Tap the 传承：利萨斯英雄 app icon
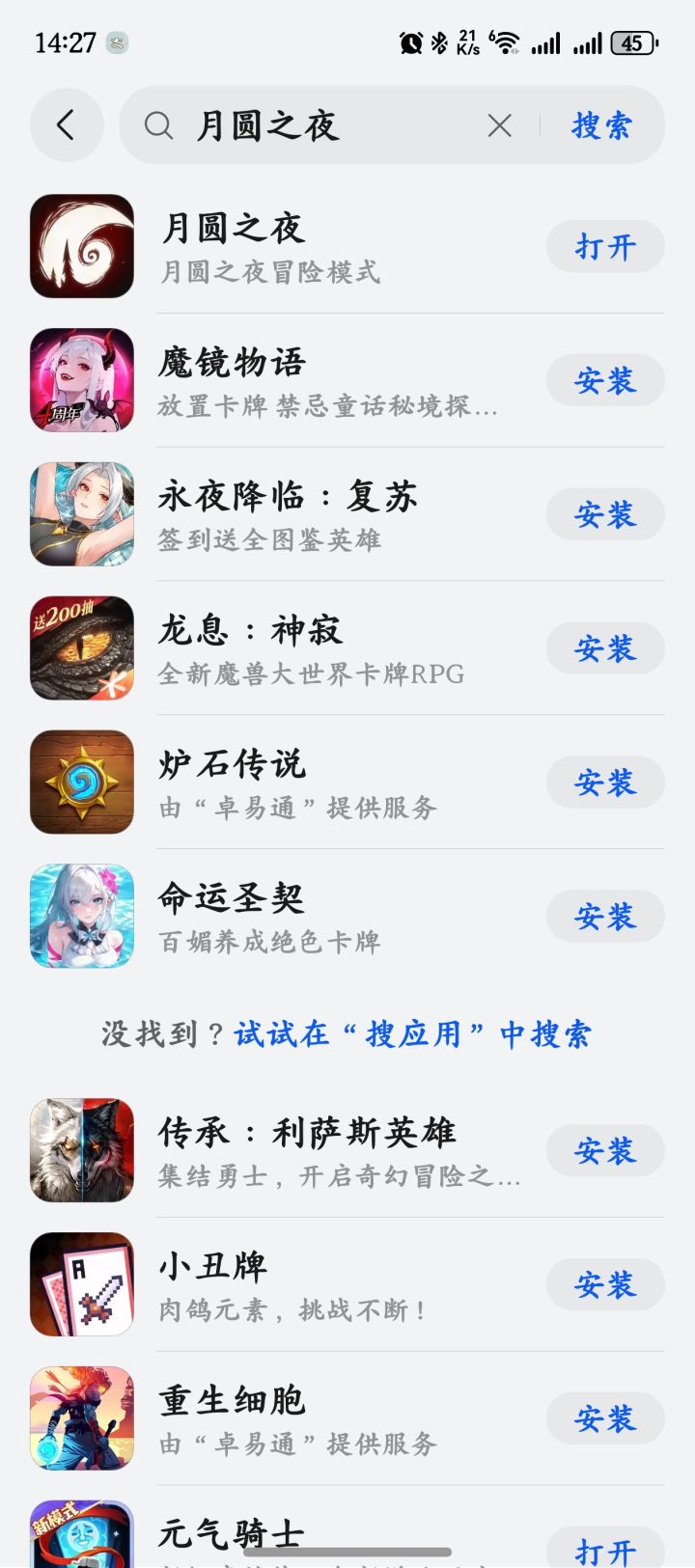The height and width of the screenshot is (1568, 695). pyautogui.click(x=81, y=1150)
